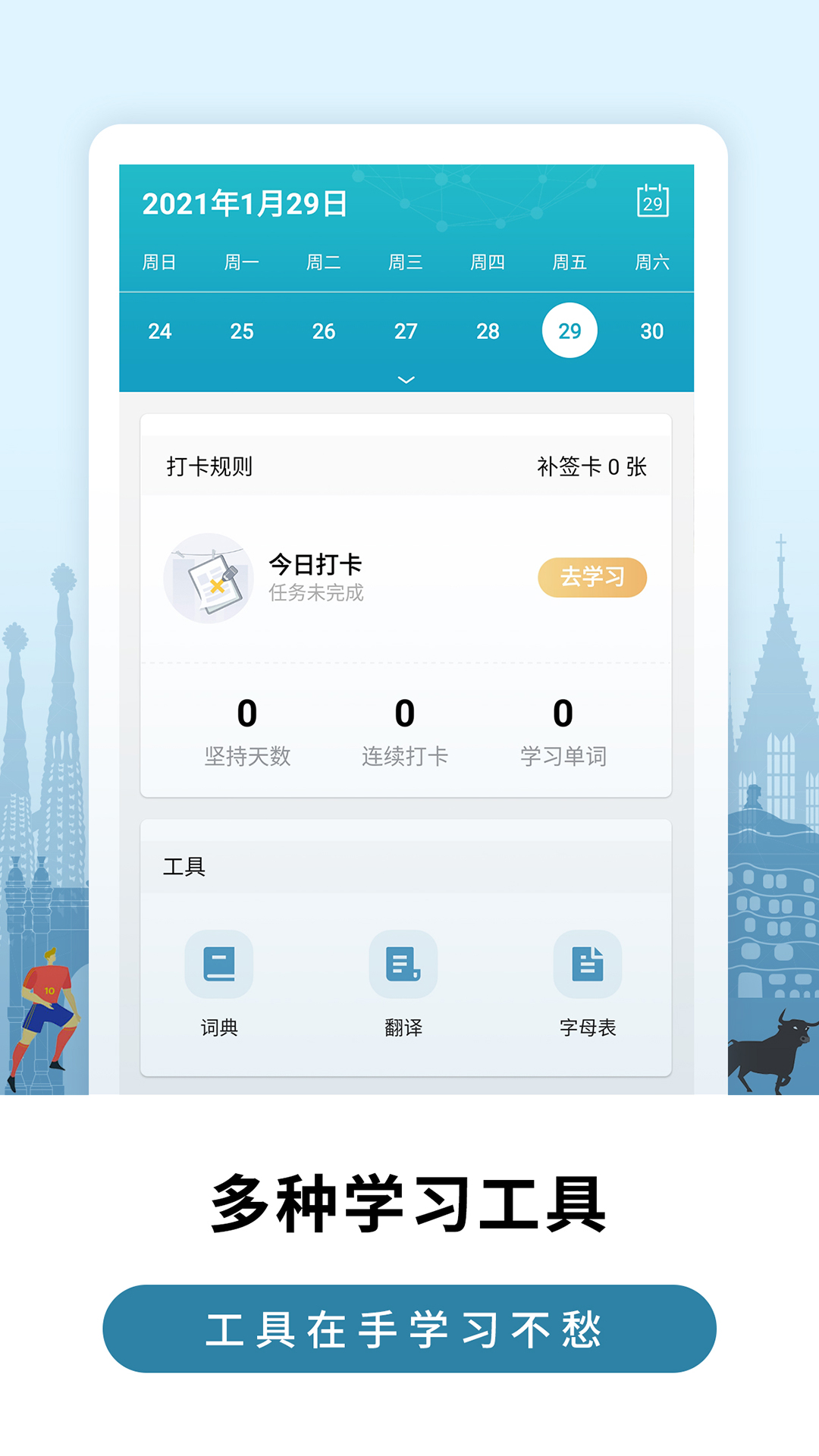The width and height of the screenshot is (819, 1456).
Task: Open the 字母表 alphabet tool
Action: [589, 1029]
